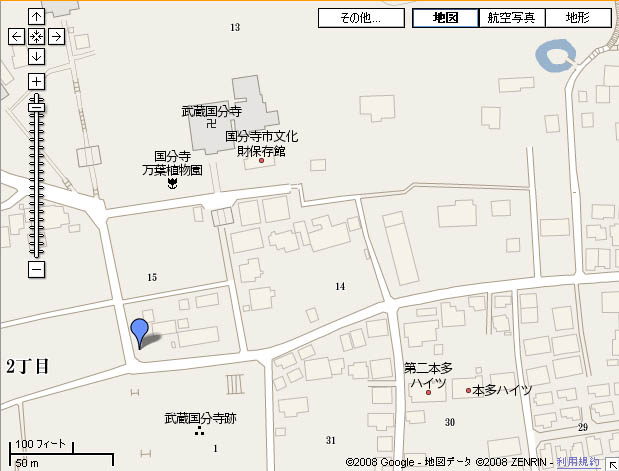This screenshot has height=471, width=619.
Task: Switch to 地形 terrain view
Action: coord(577,18)
